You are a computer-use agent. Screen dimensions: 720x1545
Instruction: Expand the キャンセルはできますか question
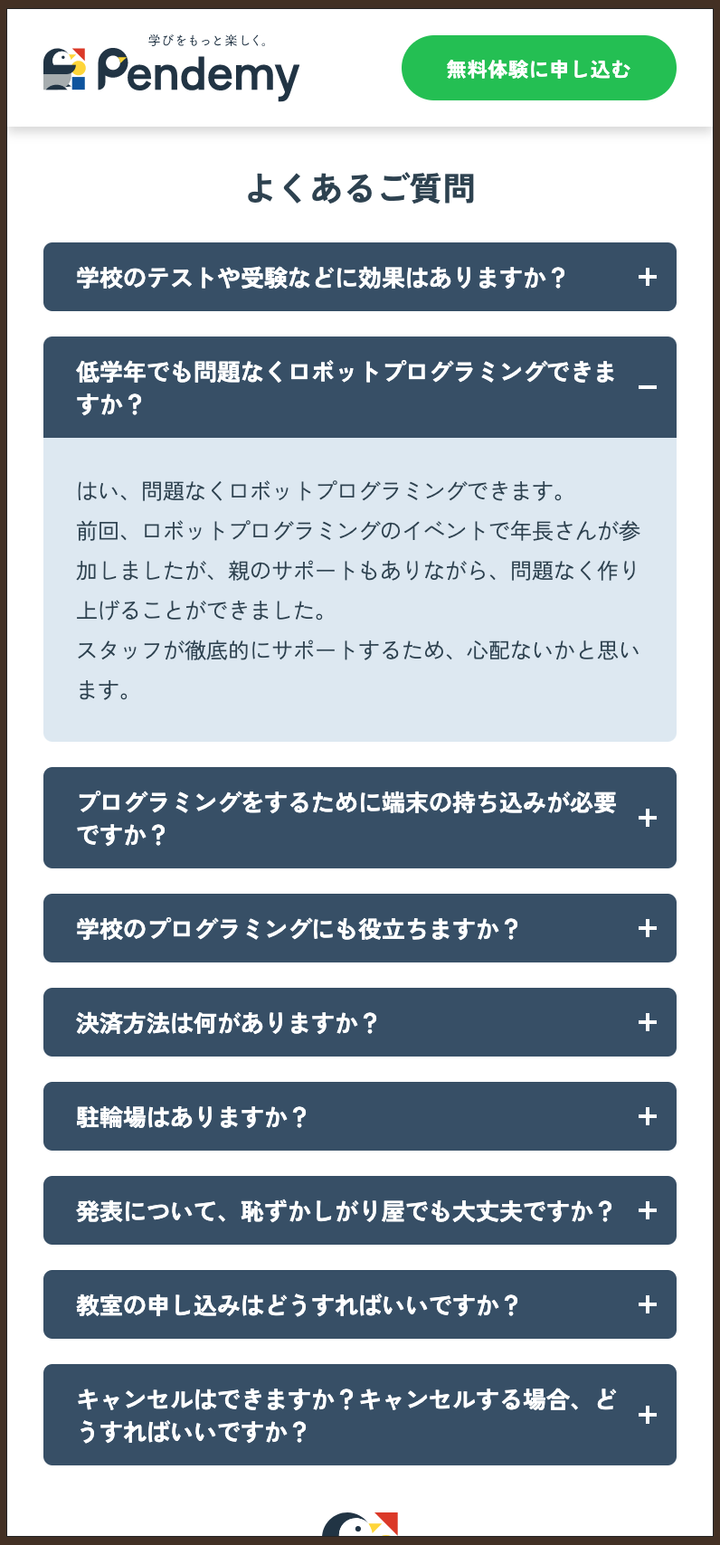click(x=360, y=1415)
